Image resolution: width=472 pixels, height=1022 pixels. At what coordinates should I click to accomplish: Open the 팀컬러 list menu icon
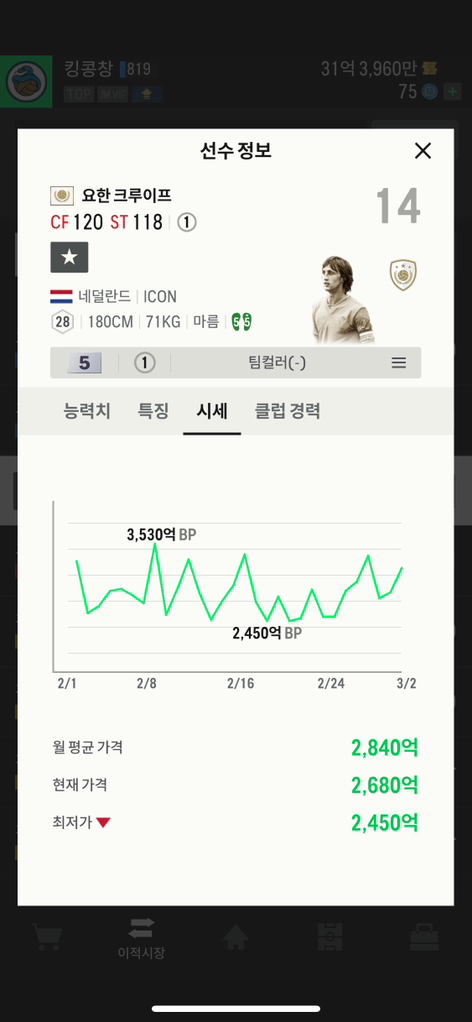click(x=399, y=363)
